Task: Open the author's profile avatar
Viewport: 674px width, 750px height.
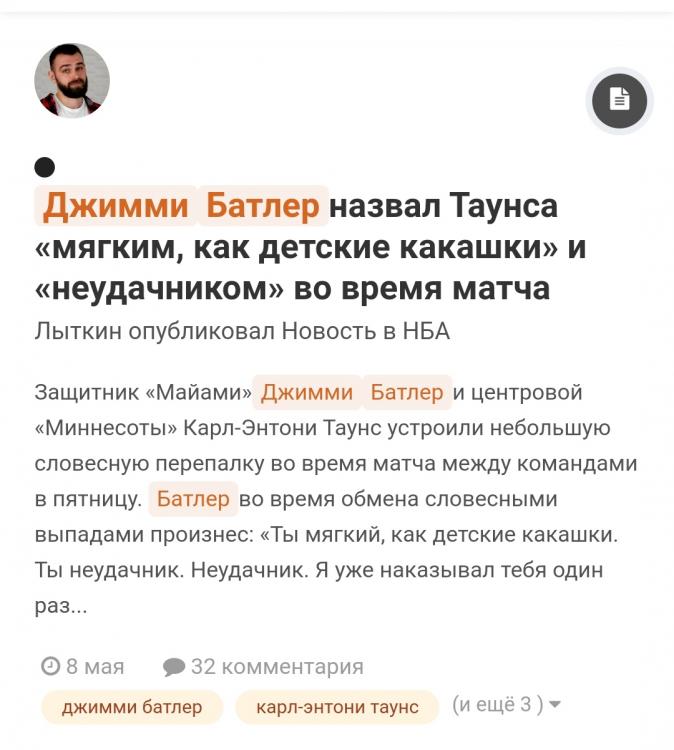Action: coord(72,81)
